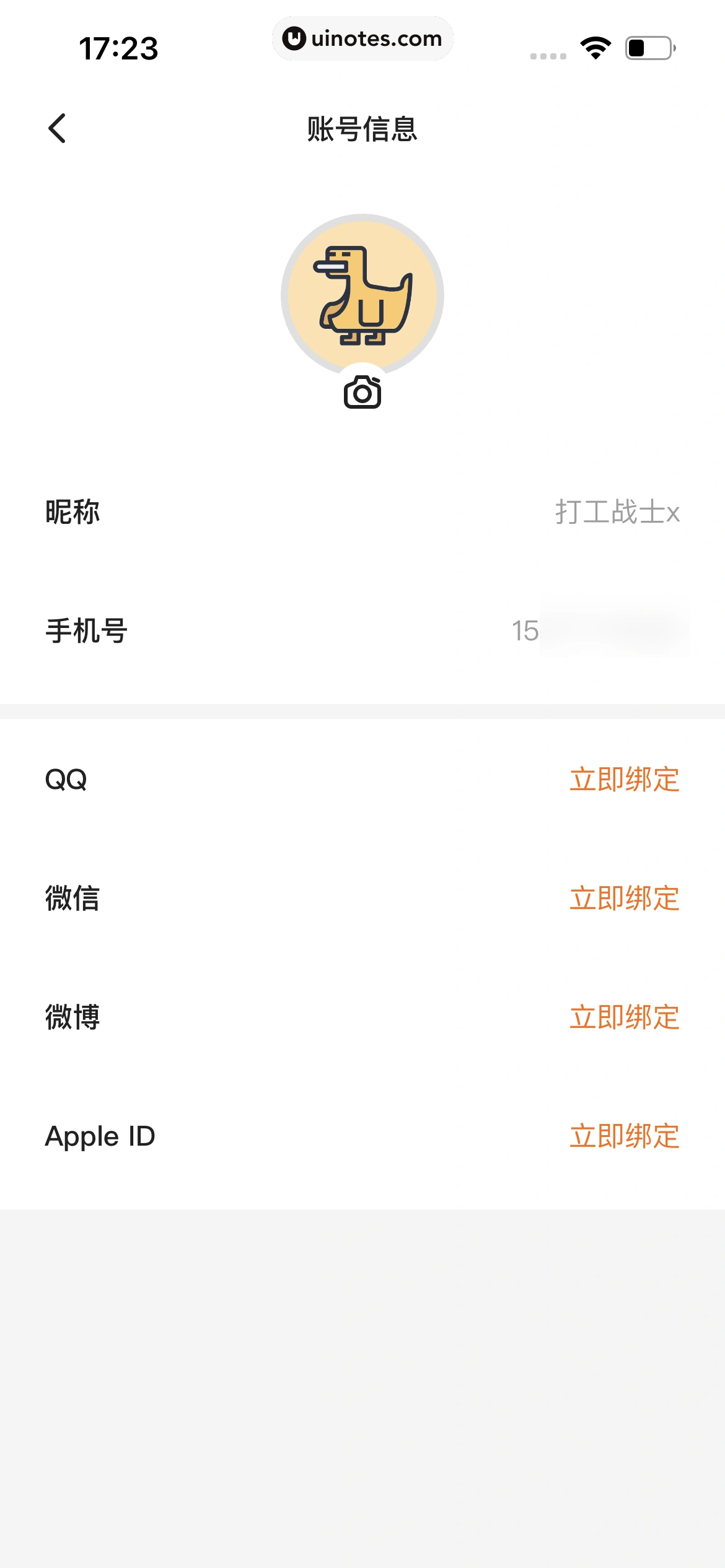This screenshot has width=725, height=1568.
Task: Bind Apple ID via 立即绑定
Action: click(624, 1135)
